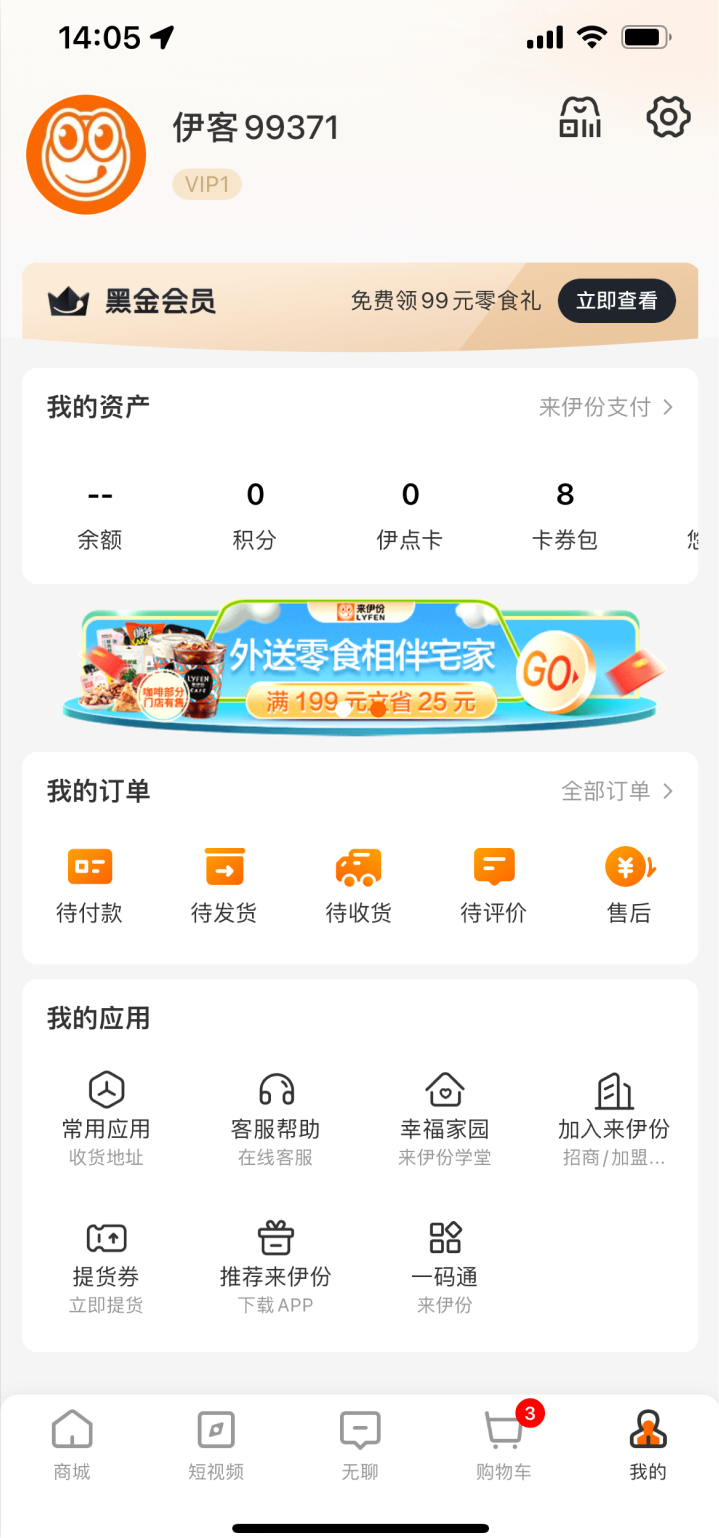Select 一码通 app entry
This screenshot has height=1538, width=719.
pos(445,1265)
